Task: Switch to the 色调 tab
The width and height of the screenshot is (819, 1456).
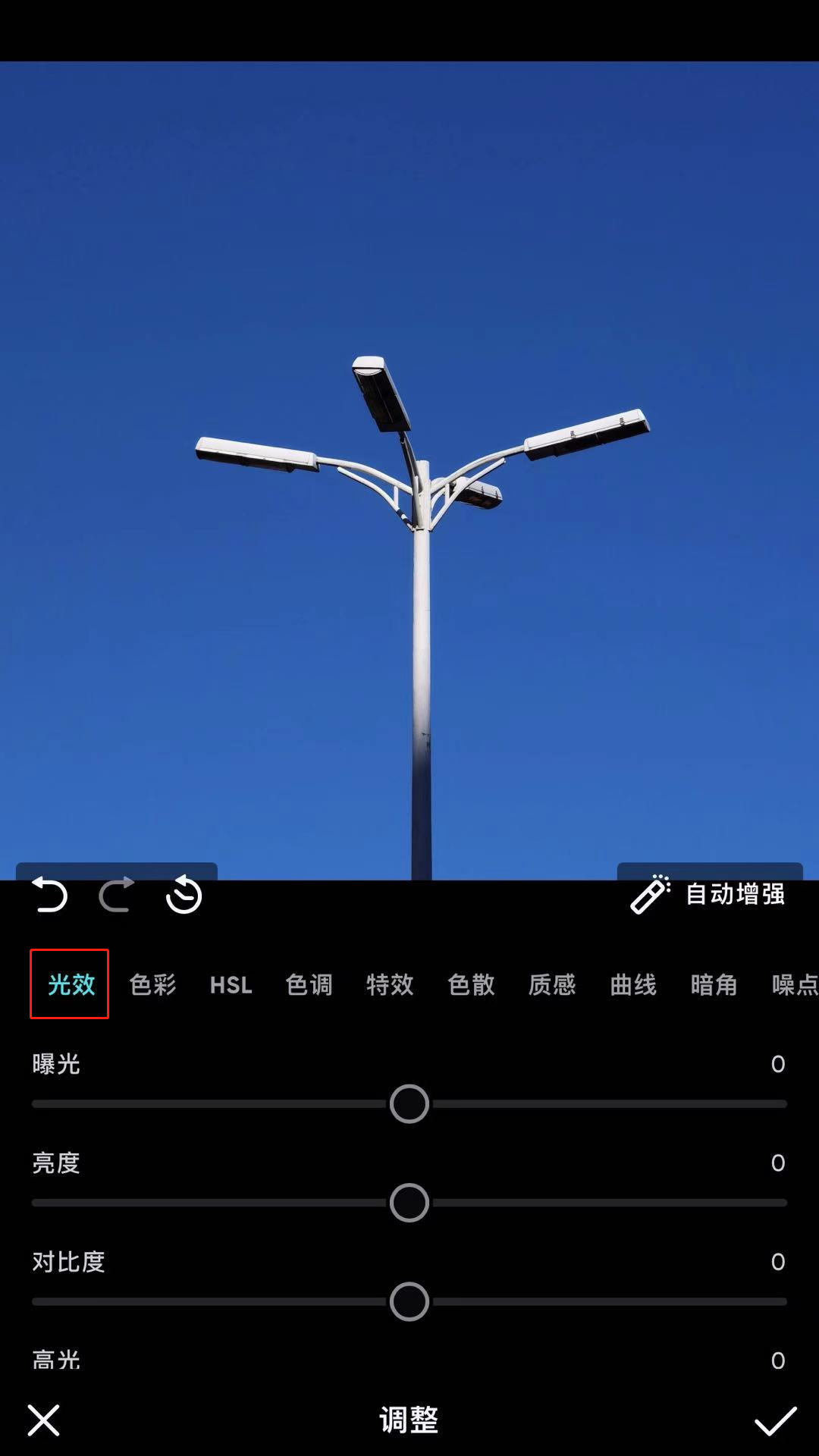Action: [309, 984]
